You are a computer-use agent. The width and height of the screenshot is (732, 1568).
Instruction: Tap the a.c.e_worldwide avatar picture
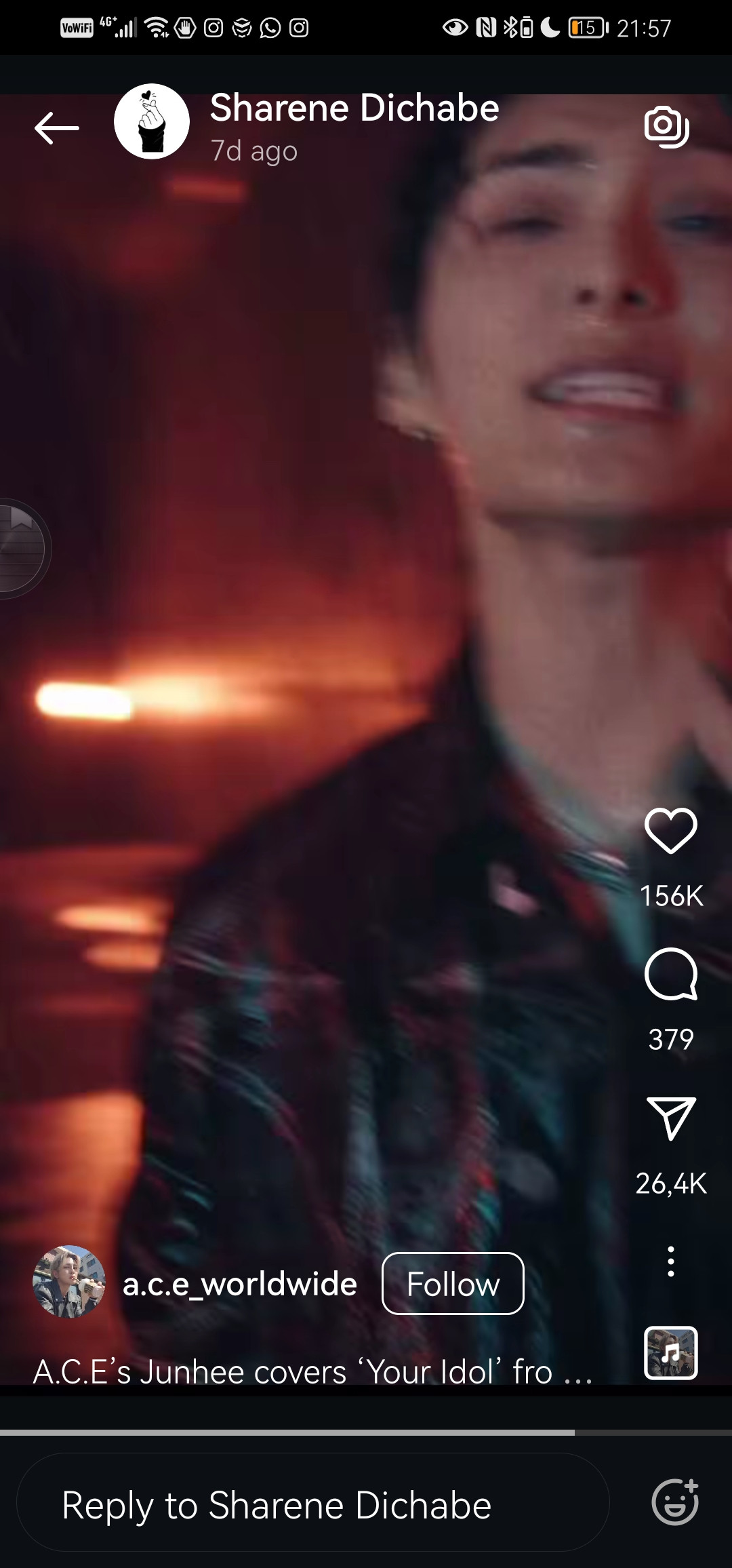[x=69, y=1282]
